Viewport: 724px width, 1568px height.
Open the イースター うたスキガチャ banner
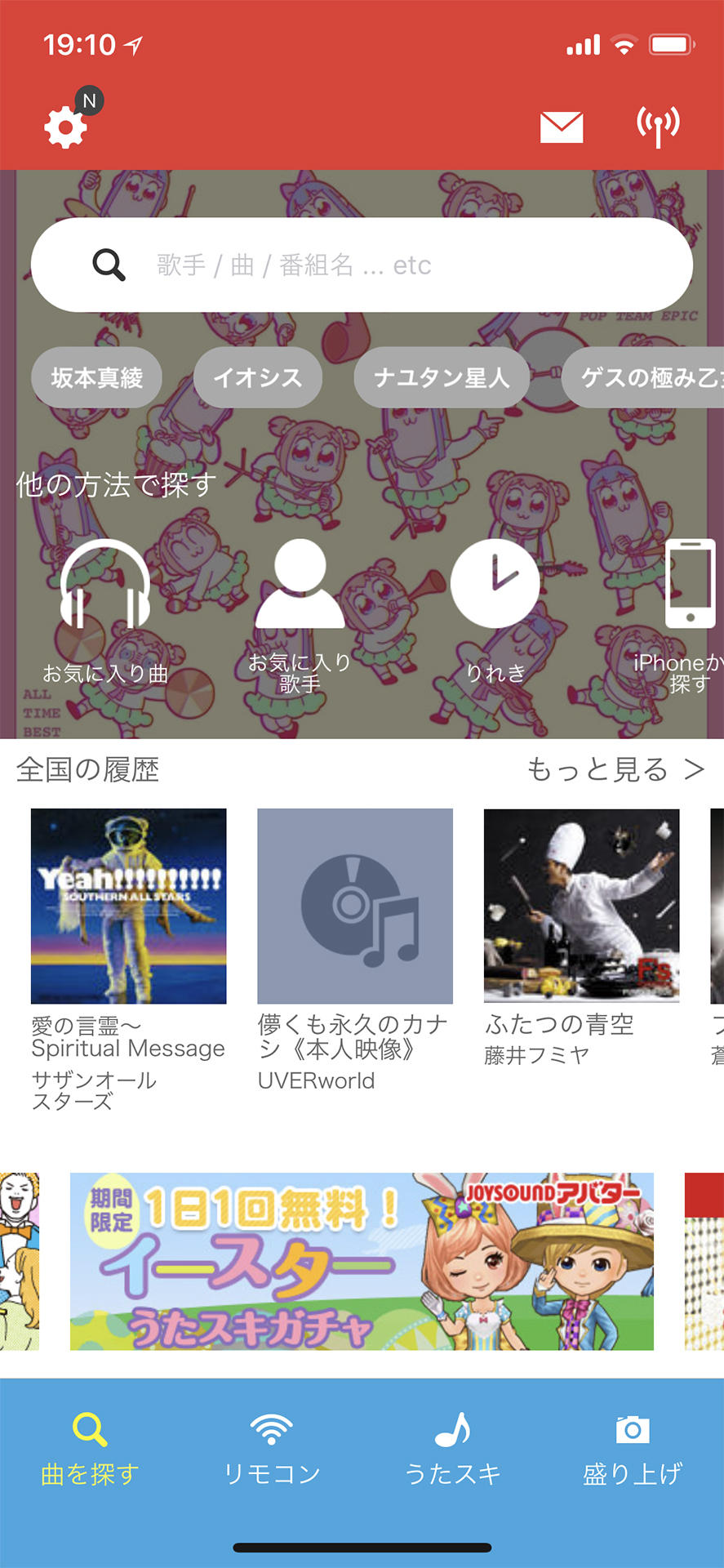tap(362, 1262)
